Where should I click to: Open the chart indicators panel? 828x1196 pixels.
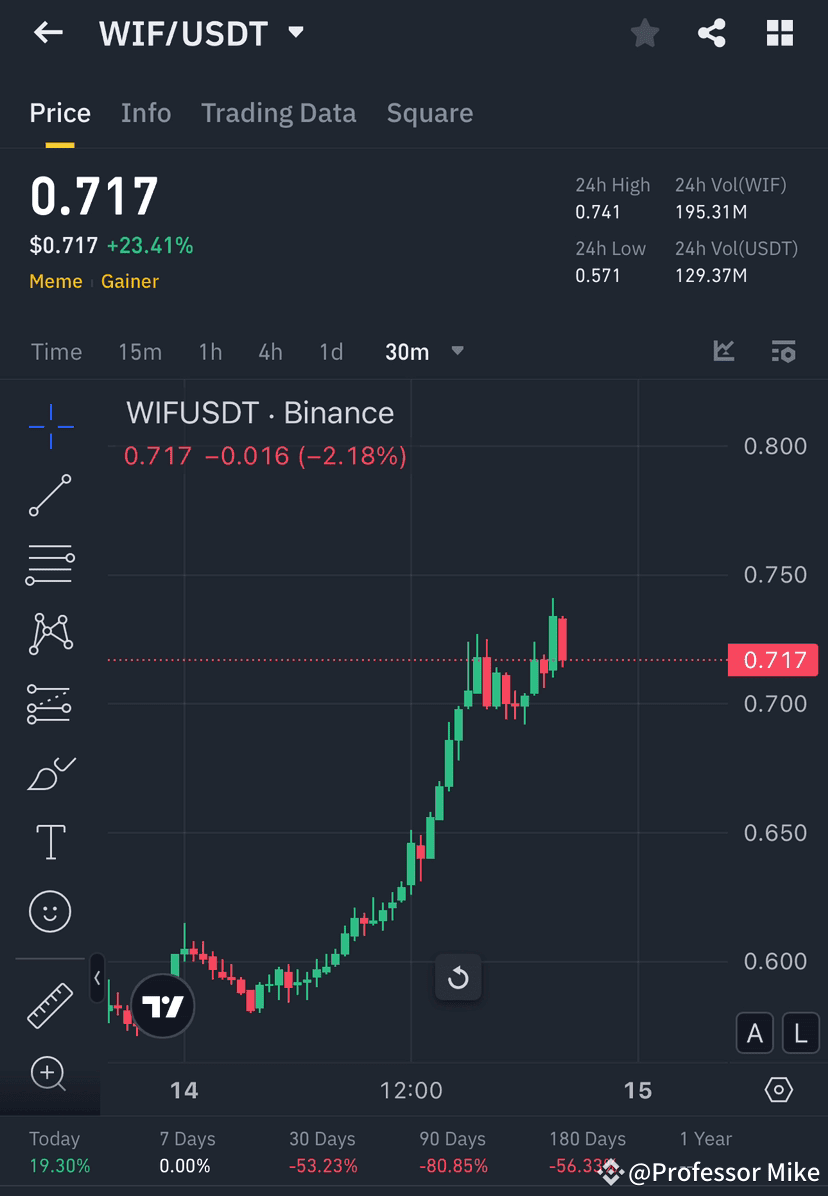click(723, 351)
